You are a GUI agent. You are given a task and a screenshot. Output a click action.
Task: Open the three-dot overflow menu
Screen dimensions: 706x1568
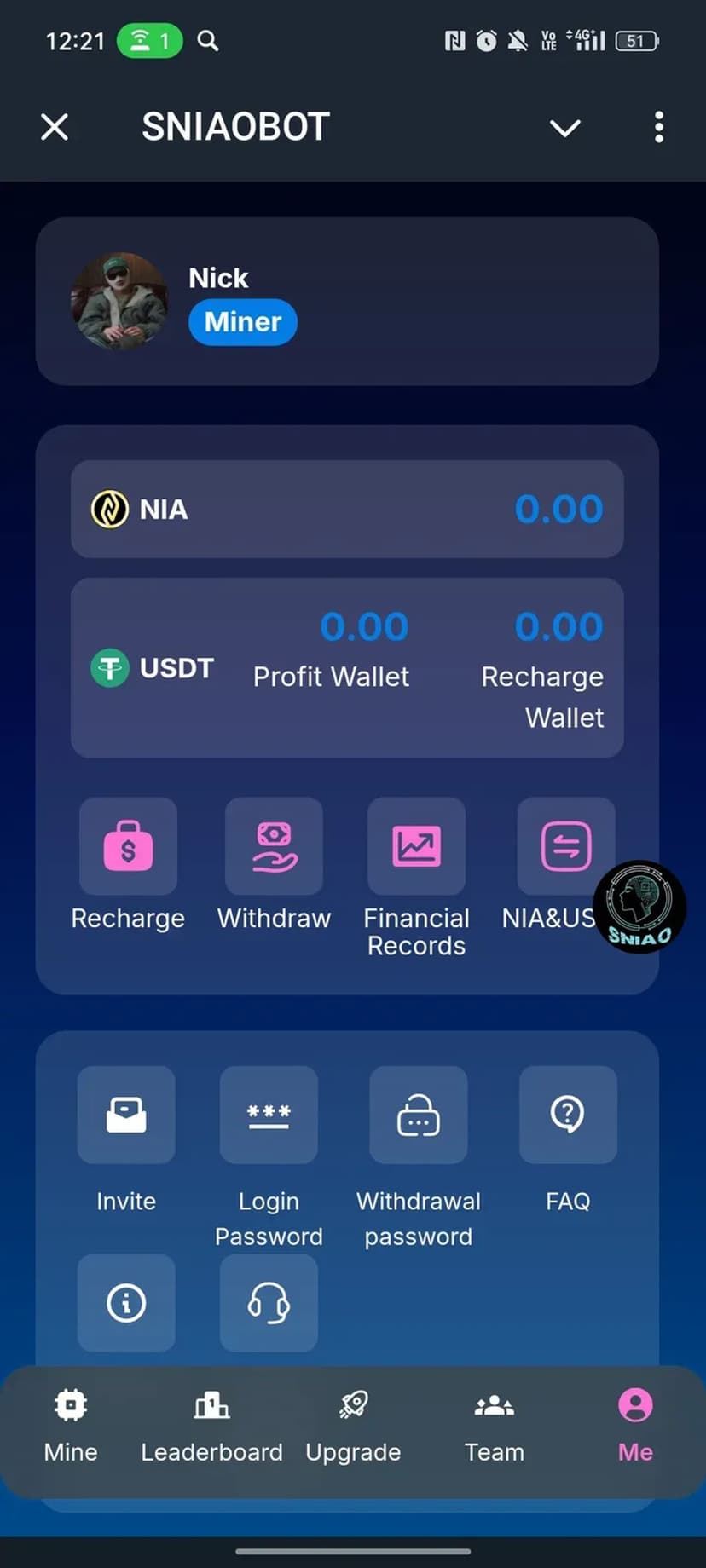658,128
